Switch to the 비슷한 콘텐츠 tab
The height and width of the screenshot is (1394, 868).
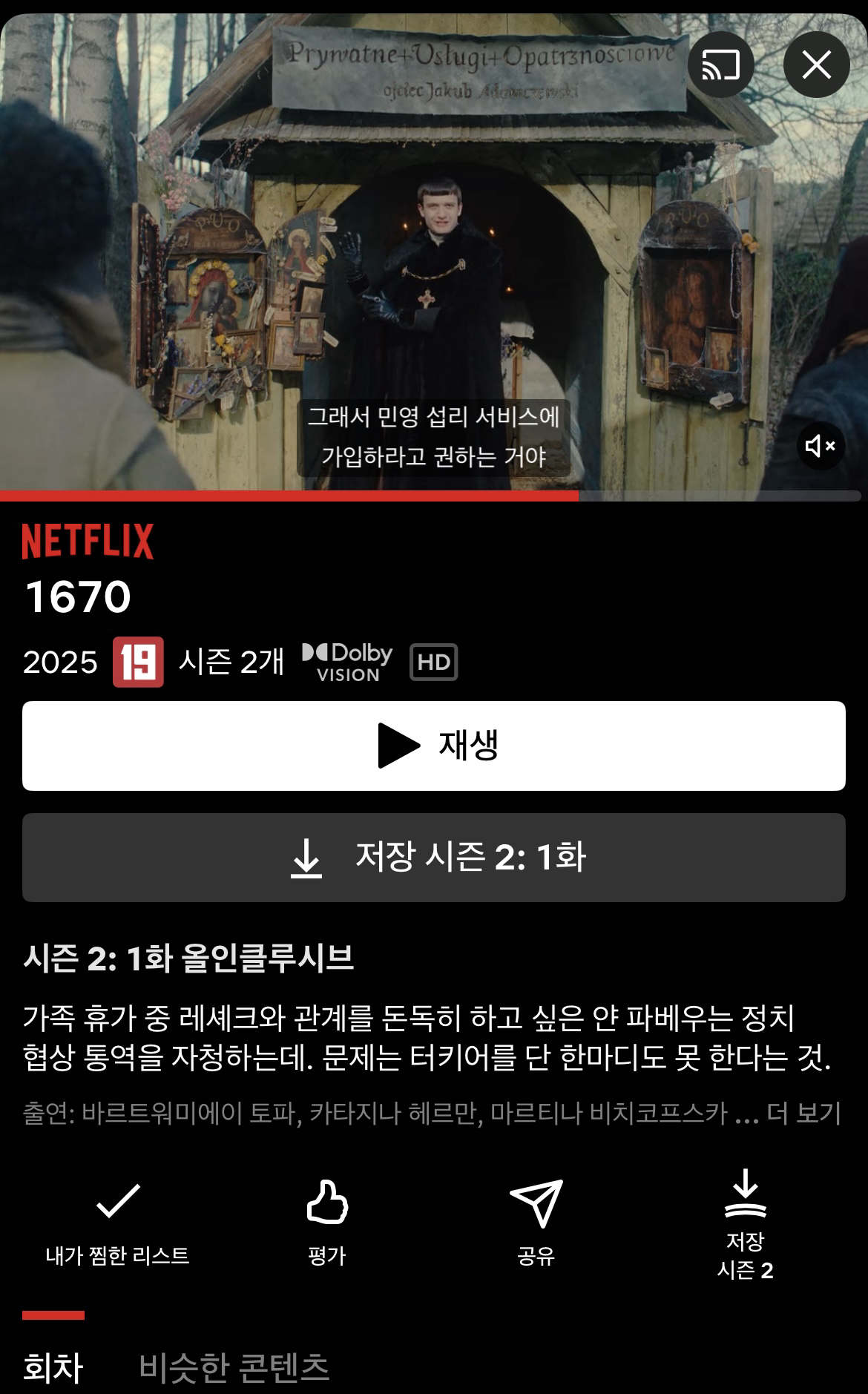234,1367
